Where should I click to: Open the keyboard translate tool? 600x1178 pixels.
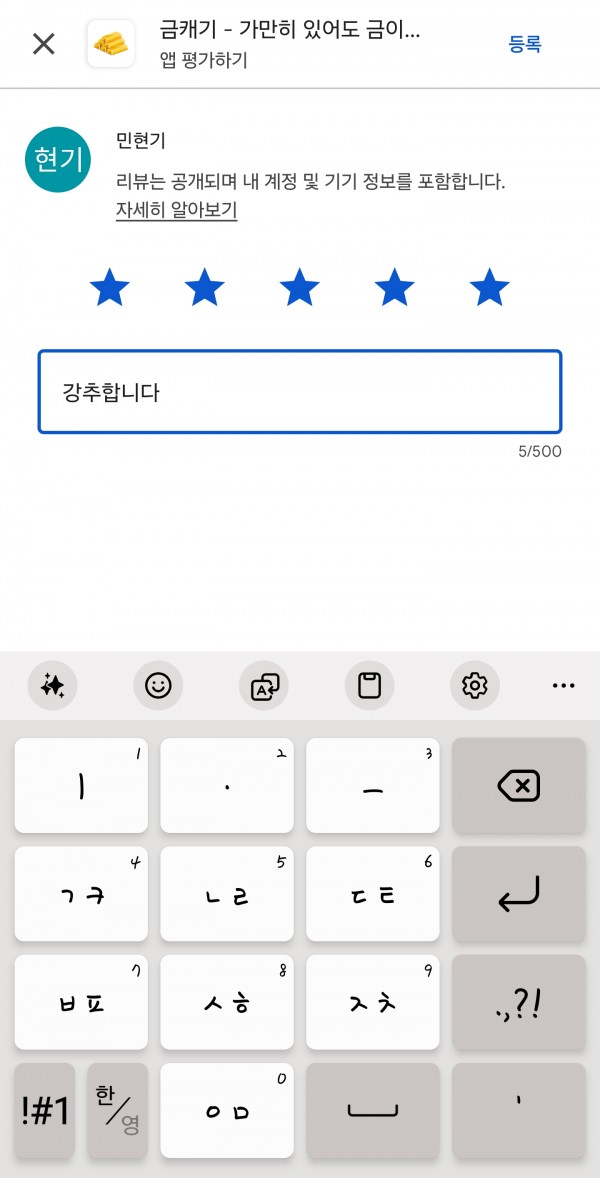pos(264,685)
